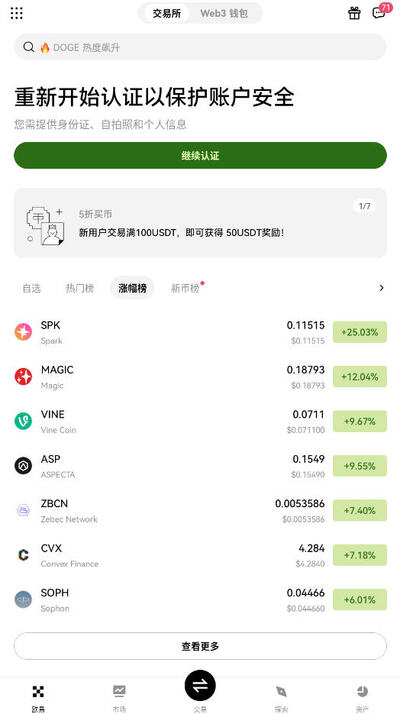
Task: Open the MAGIC coin row
Action: click(x=200, y=377)
